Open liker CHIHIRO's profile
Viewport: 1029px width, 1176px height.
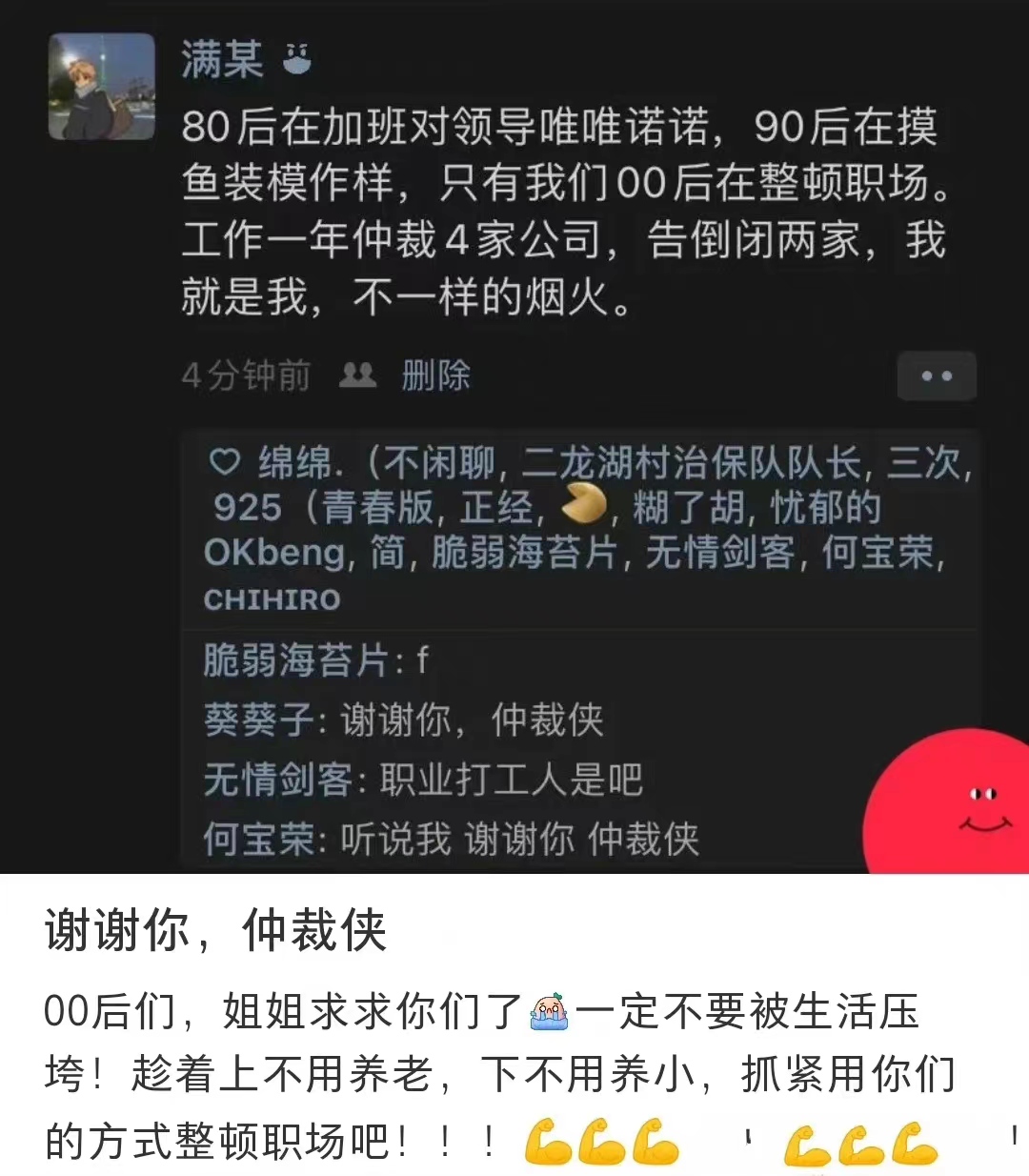270,599
